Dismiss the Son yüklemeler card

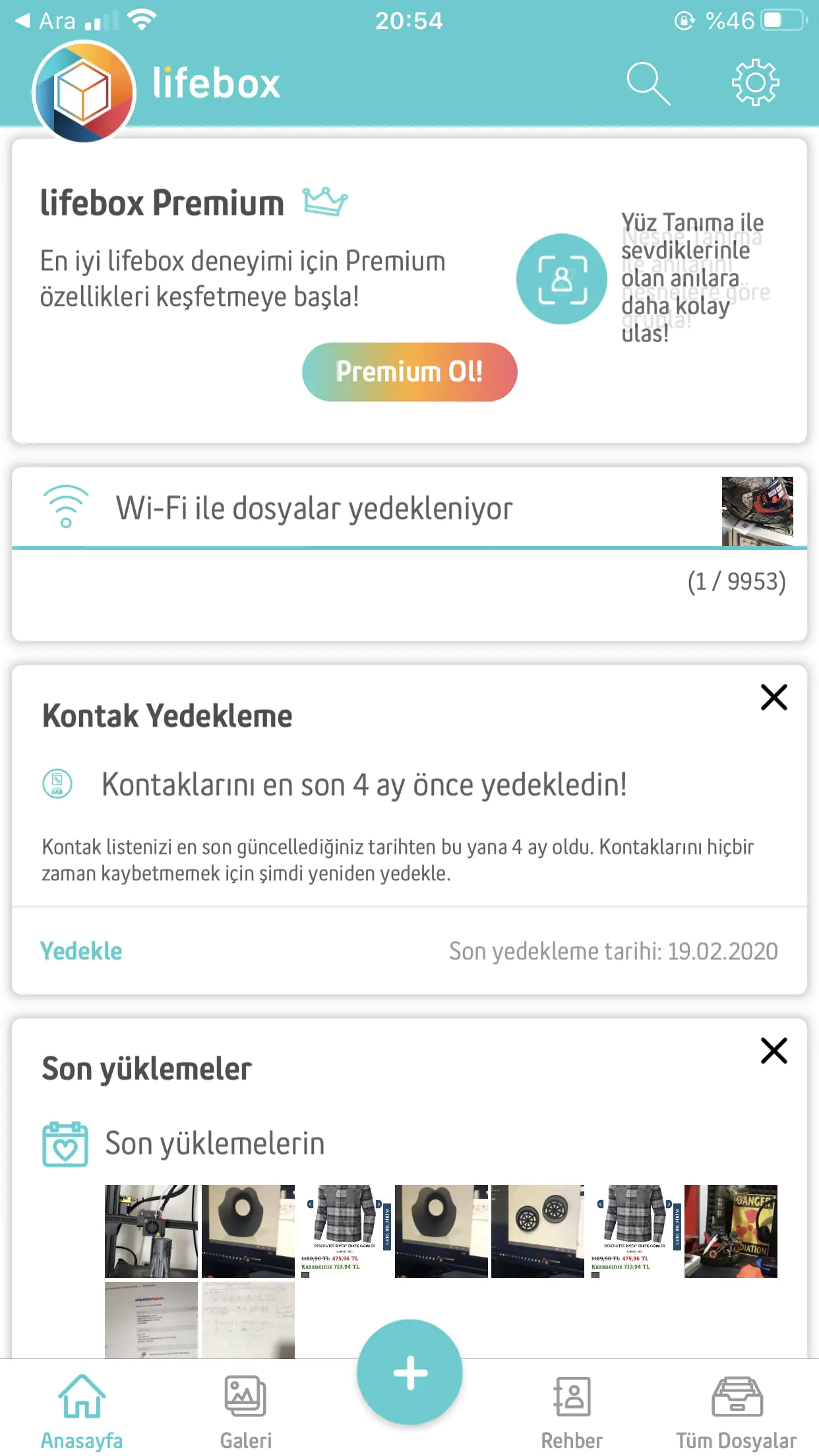(x=773, y=1051)
